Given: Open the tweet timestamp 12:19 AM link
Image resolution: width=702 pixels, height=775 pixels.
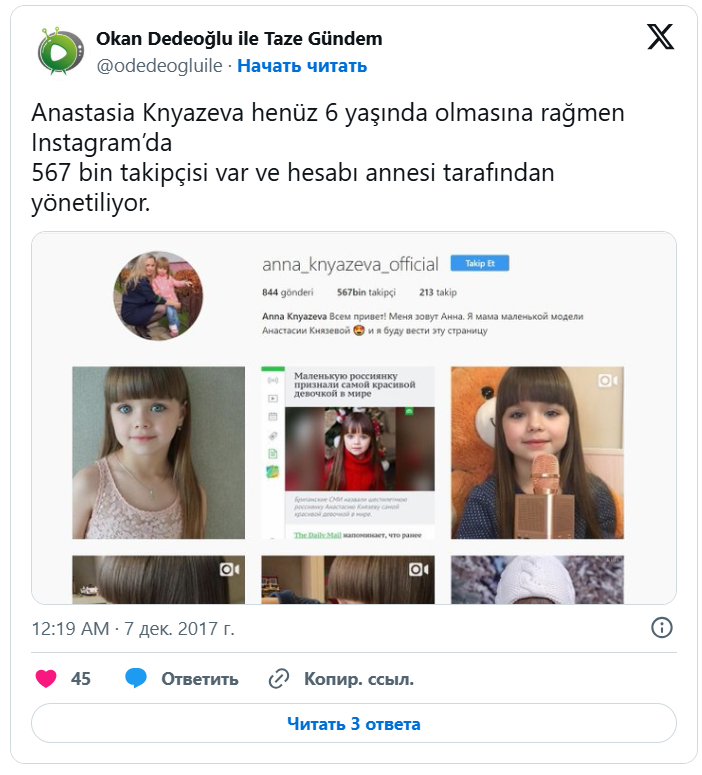Looking at the screenshot, I should click(133, 629).
